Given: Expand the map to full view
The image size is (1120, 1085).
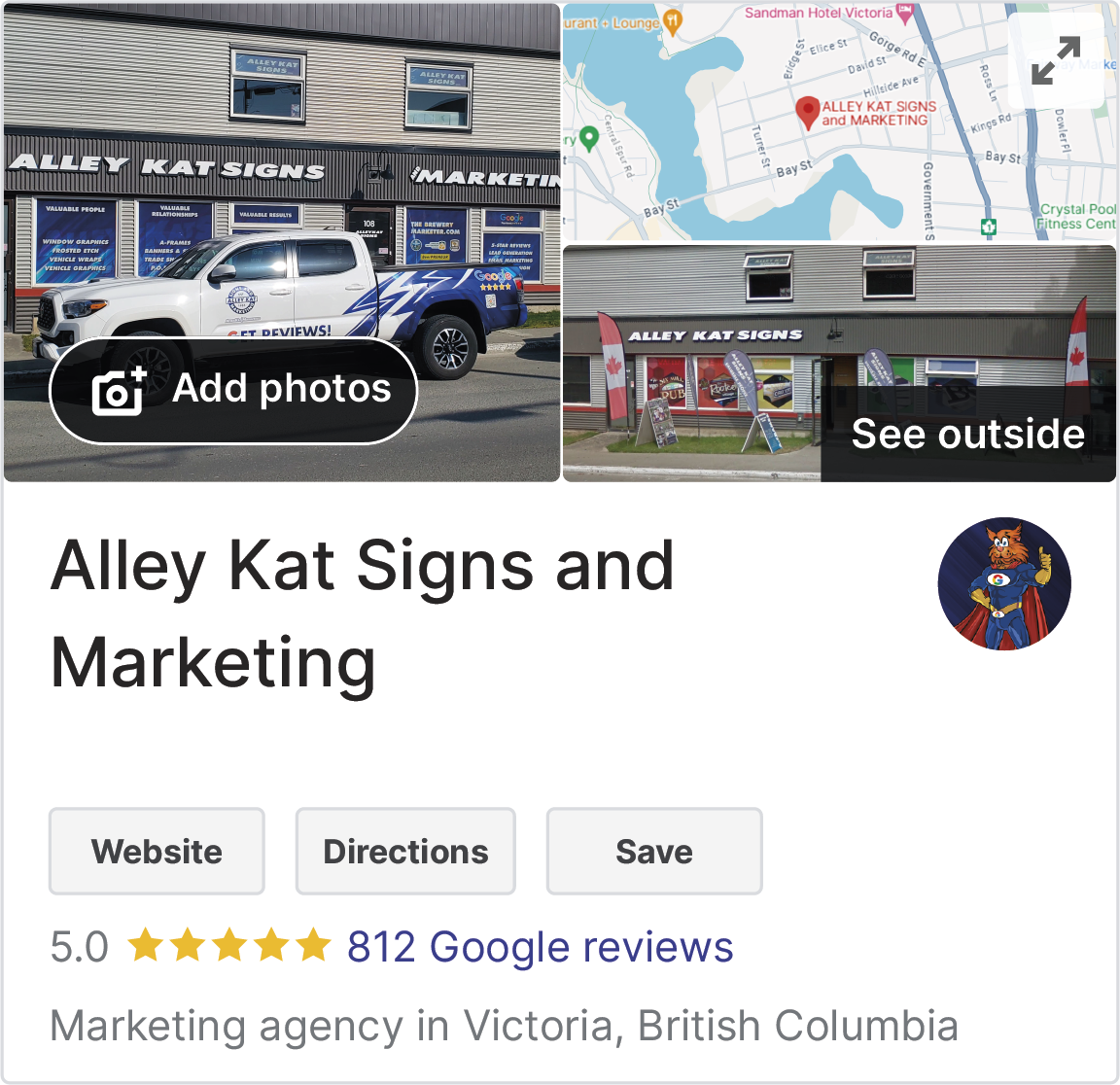Looking at the screenshot, I should pos(1056,60).
